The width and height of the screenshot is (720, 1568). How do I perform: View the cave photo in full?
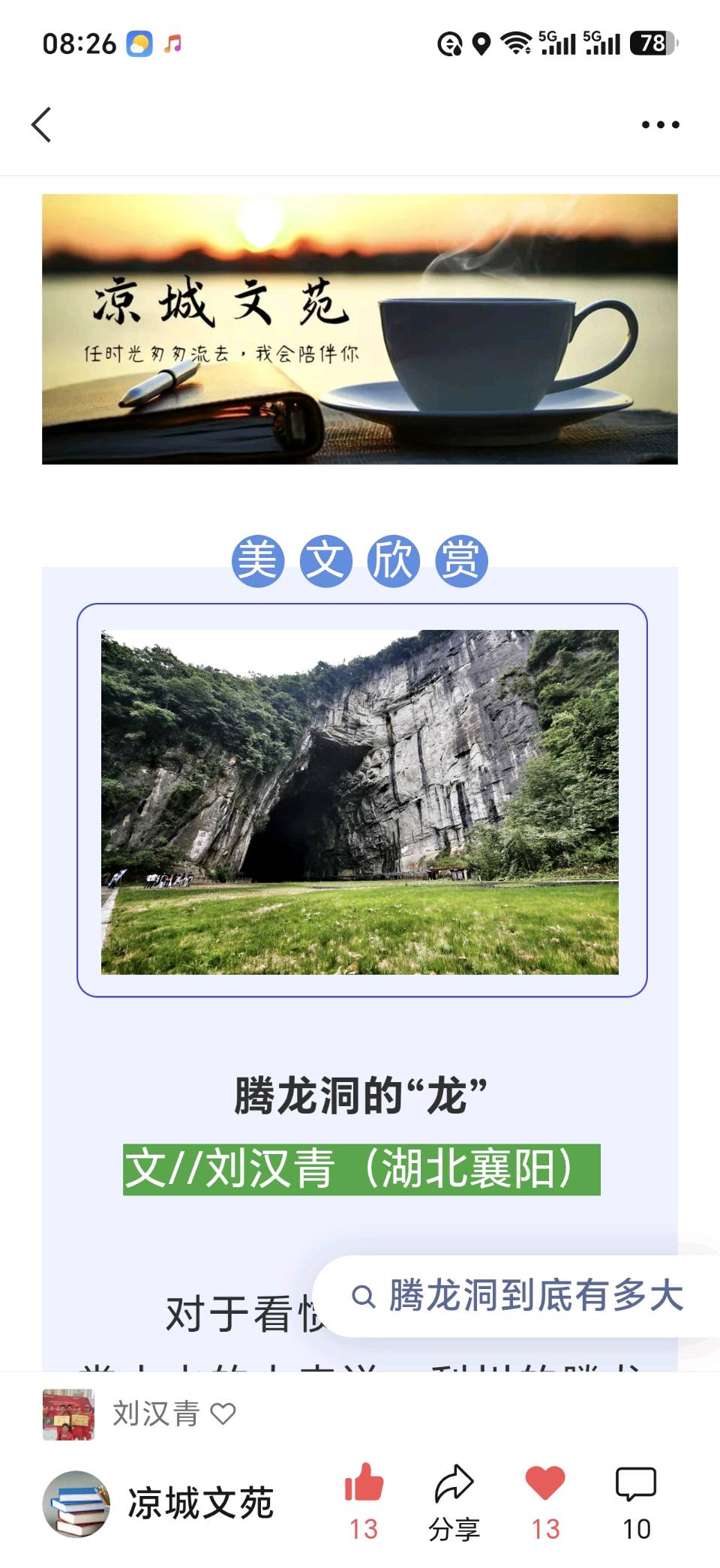pos(360,802)
